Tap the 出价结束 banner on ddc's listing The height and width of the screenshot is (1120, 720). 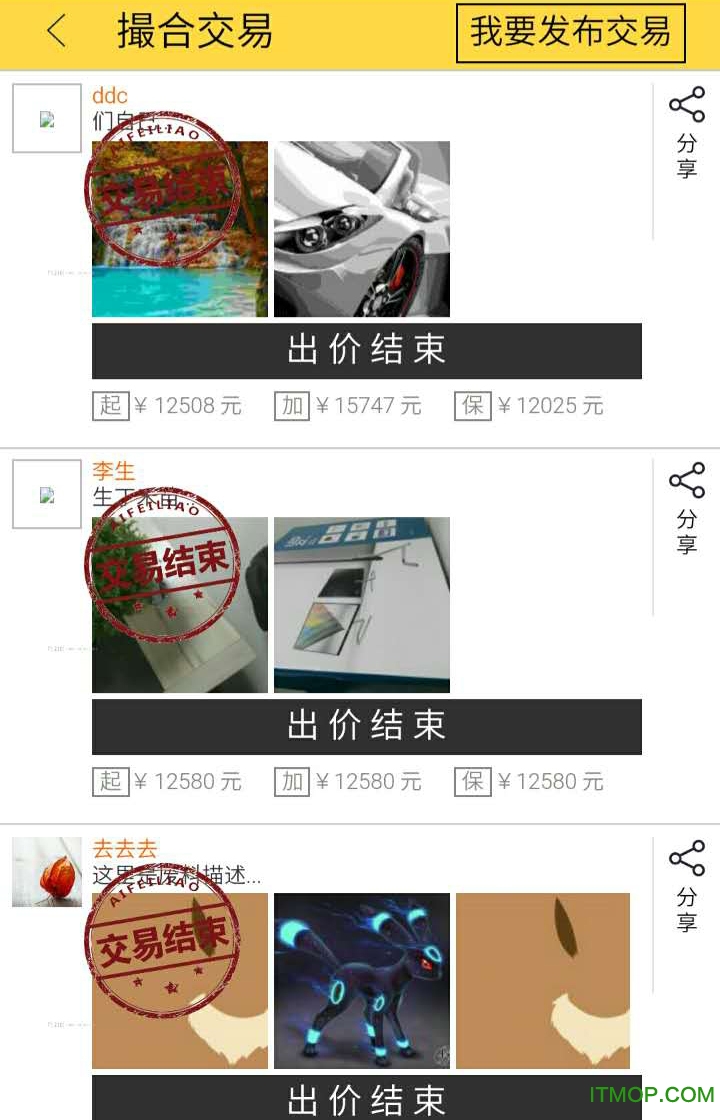(x=367, y=351)
